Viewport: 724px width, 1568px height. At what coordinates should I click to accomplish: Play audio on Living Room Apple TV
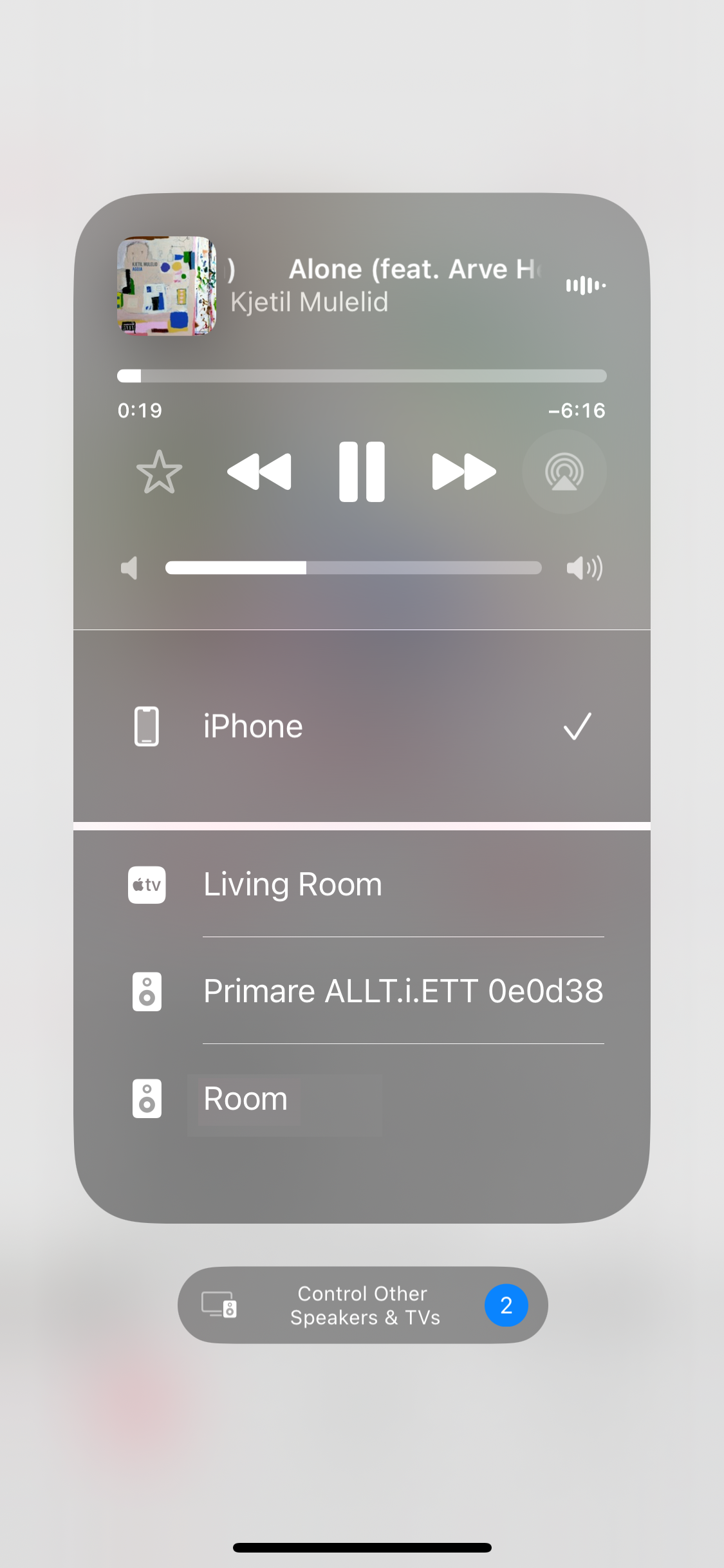click(362, 884)
